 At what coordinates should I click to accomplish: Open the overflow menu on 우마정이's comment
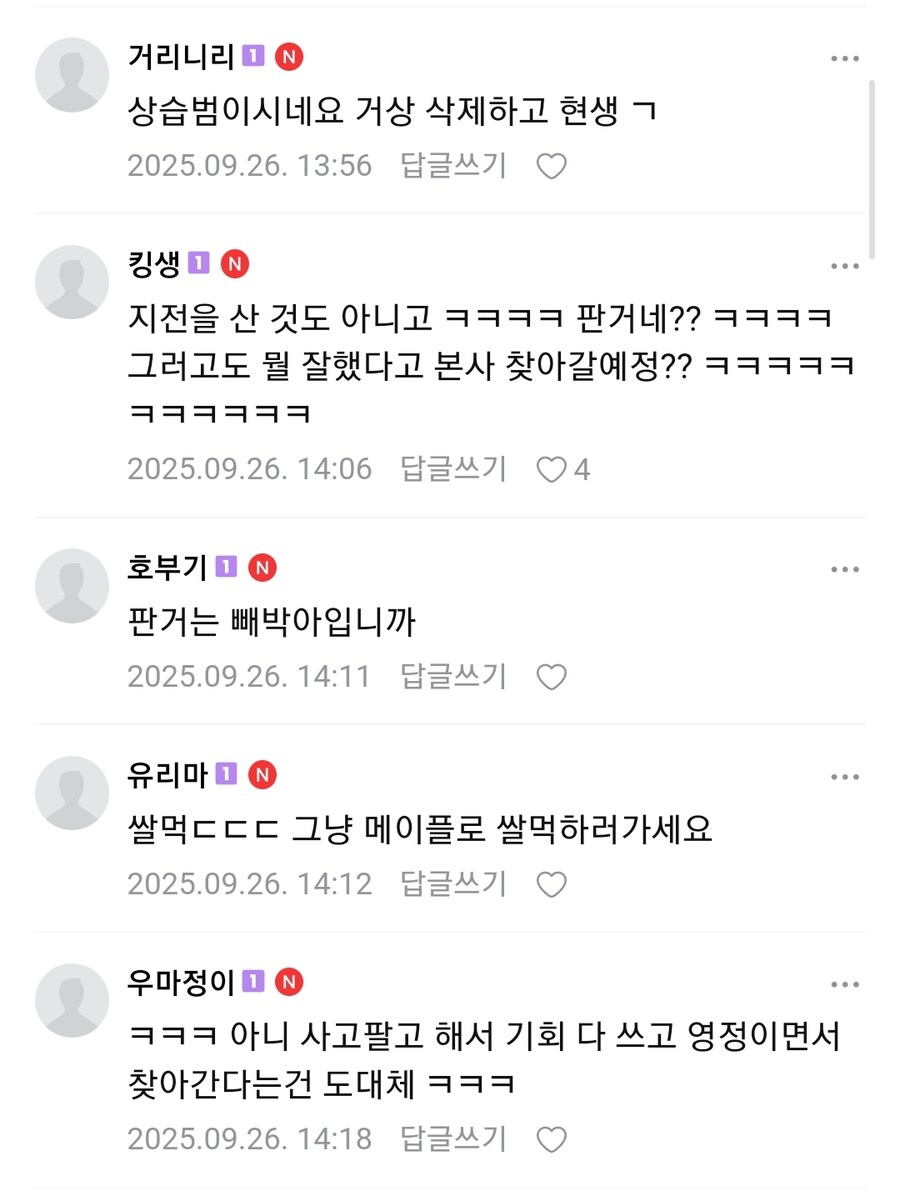[844, 984]
